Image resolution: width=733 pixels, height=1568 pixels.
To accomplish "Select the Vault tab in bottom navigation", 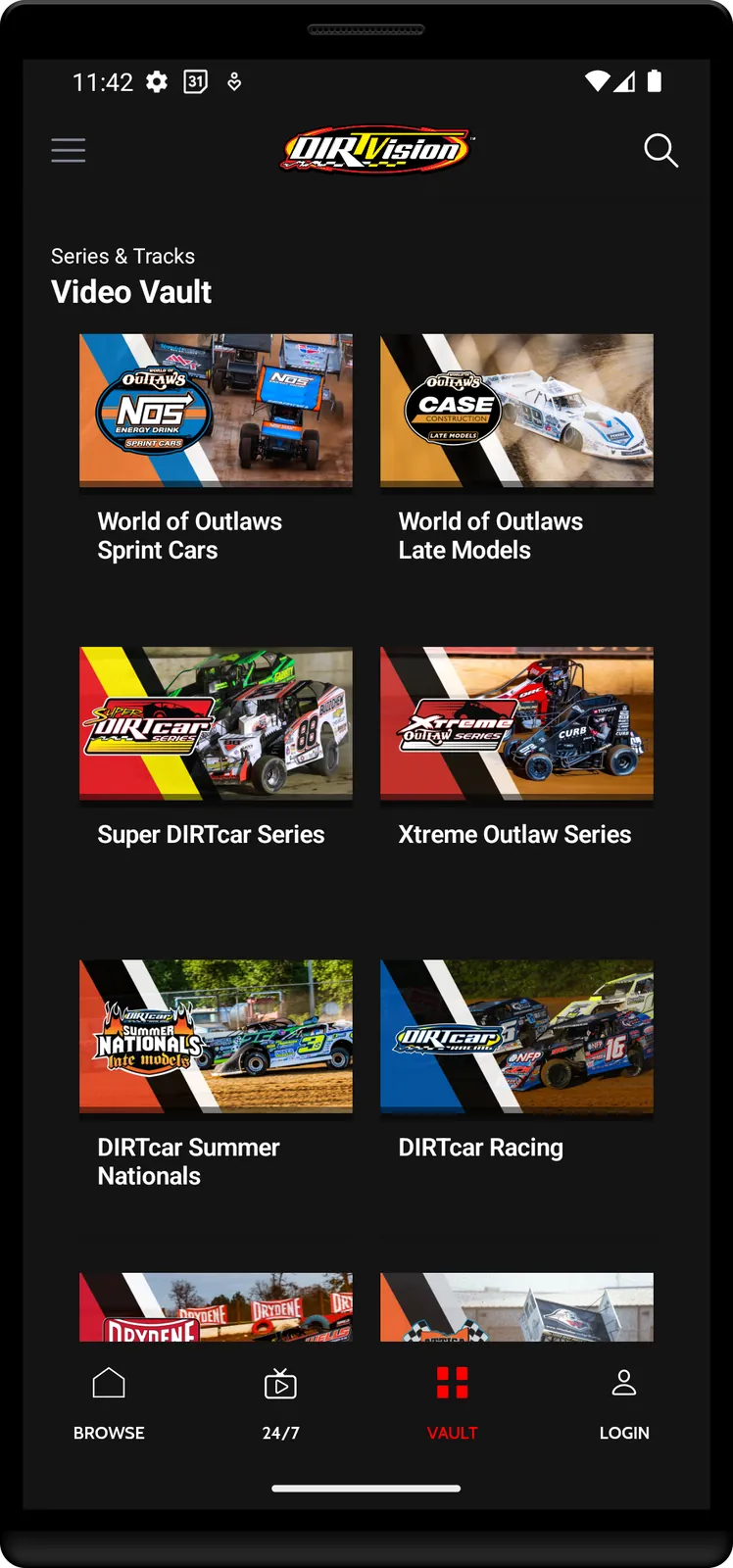I will [452, 1401].
